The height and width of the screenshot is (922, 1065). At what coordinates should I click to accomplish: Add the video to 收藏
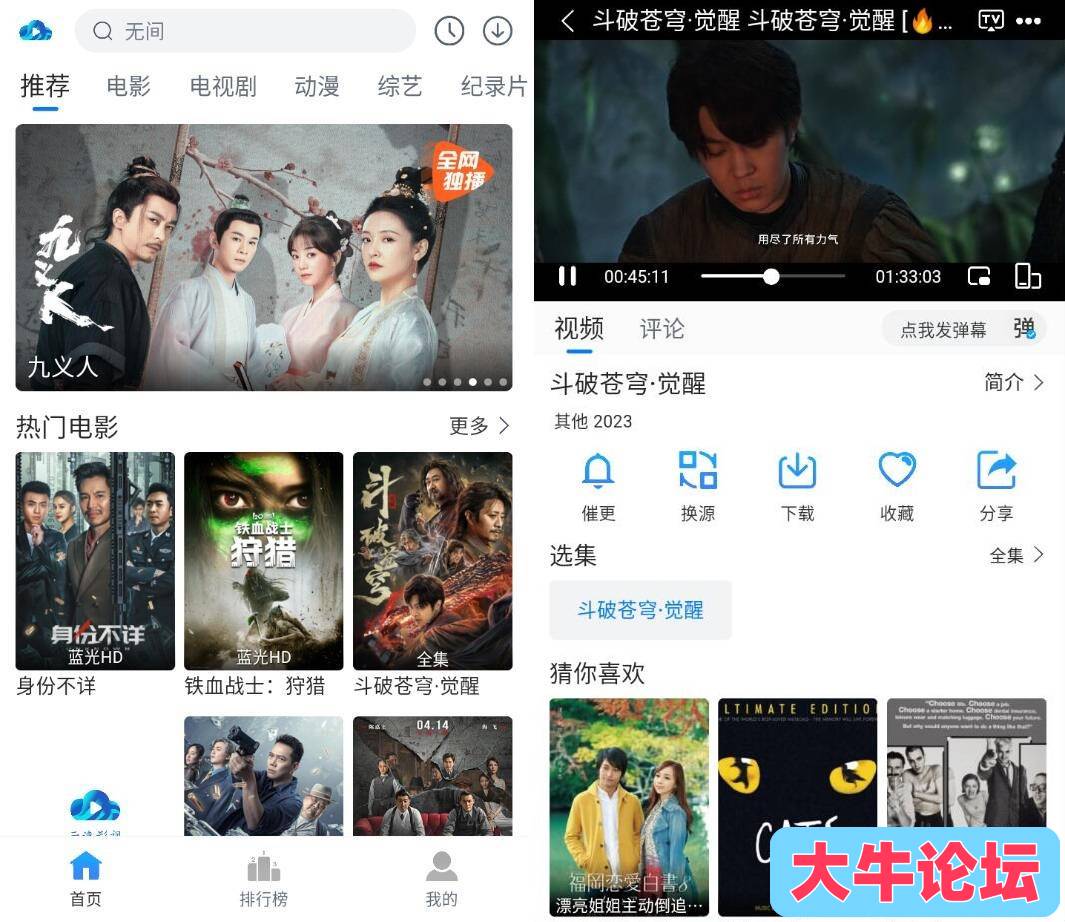click(897, 486)
